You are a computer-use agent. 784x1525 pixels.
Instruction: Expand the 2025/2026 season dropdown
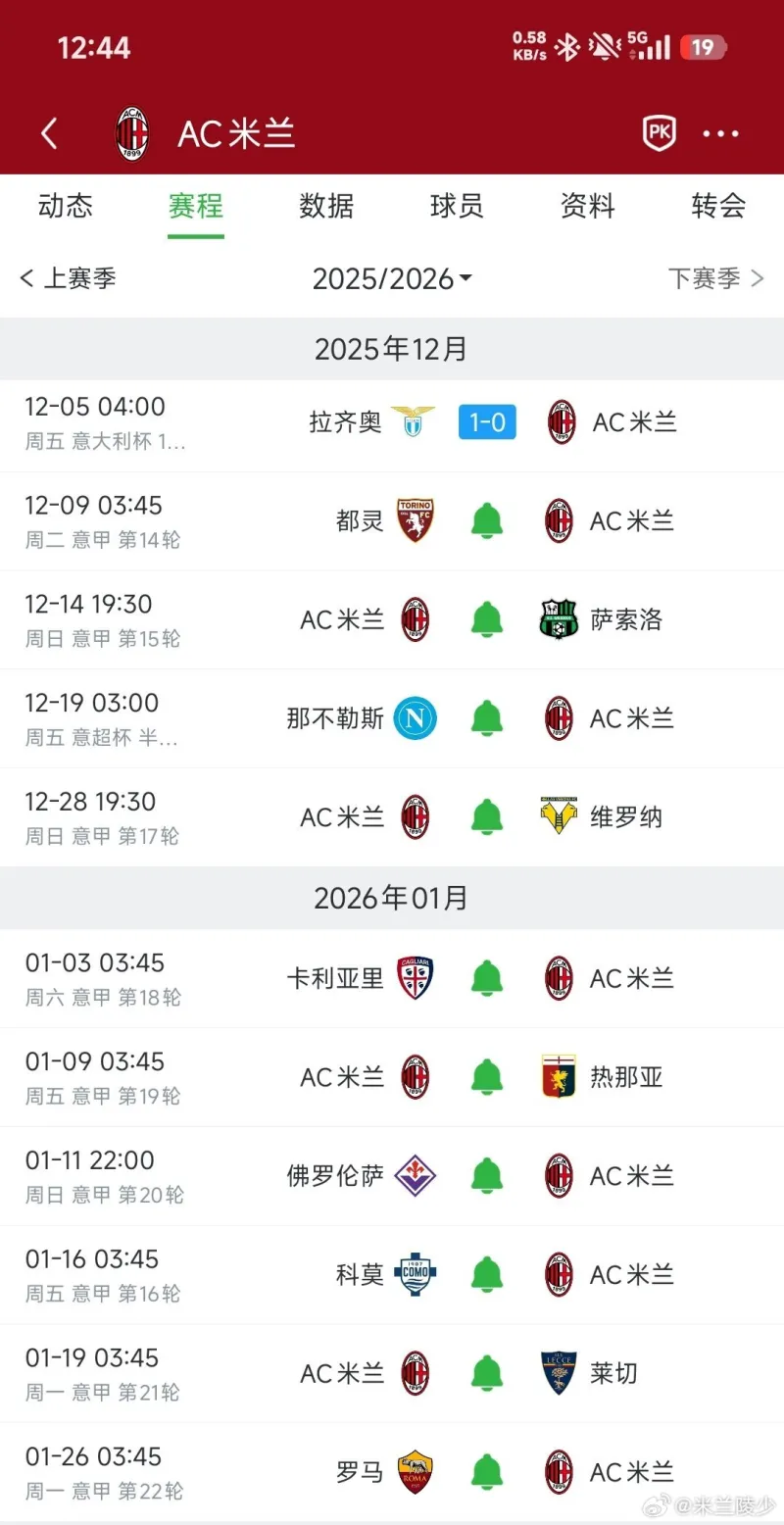(392, 279)
